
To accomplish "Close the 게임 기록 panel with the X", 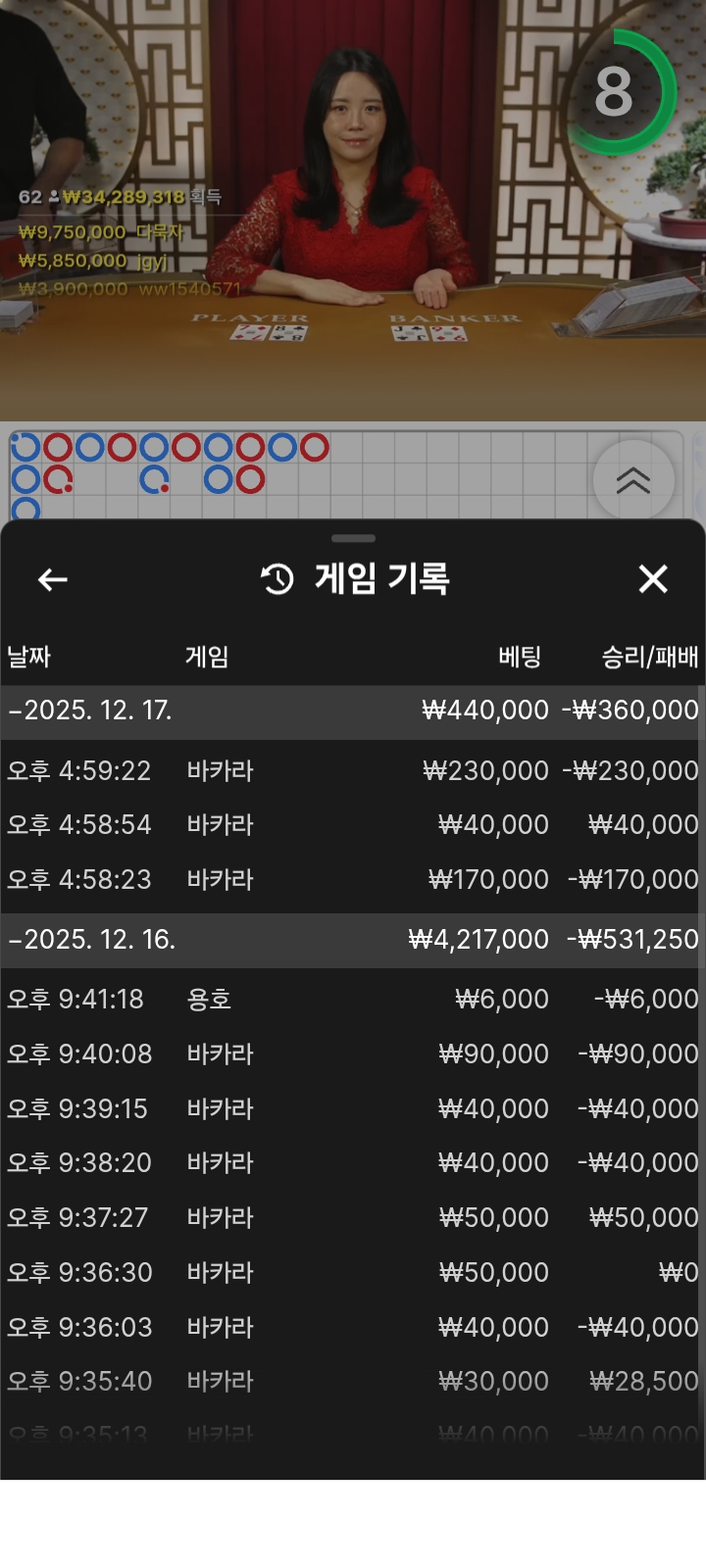I will click(x=653, y=579).
